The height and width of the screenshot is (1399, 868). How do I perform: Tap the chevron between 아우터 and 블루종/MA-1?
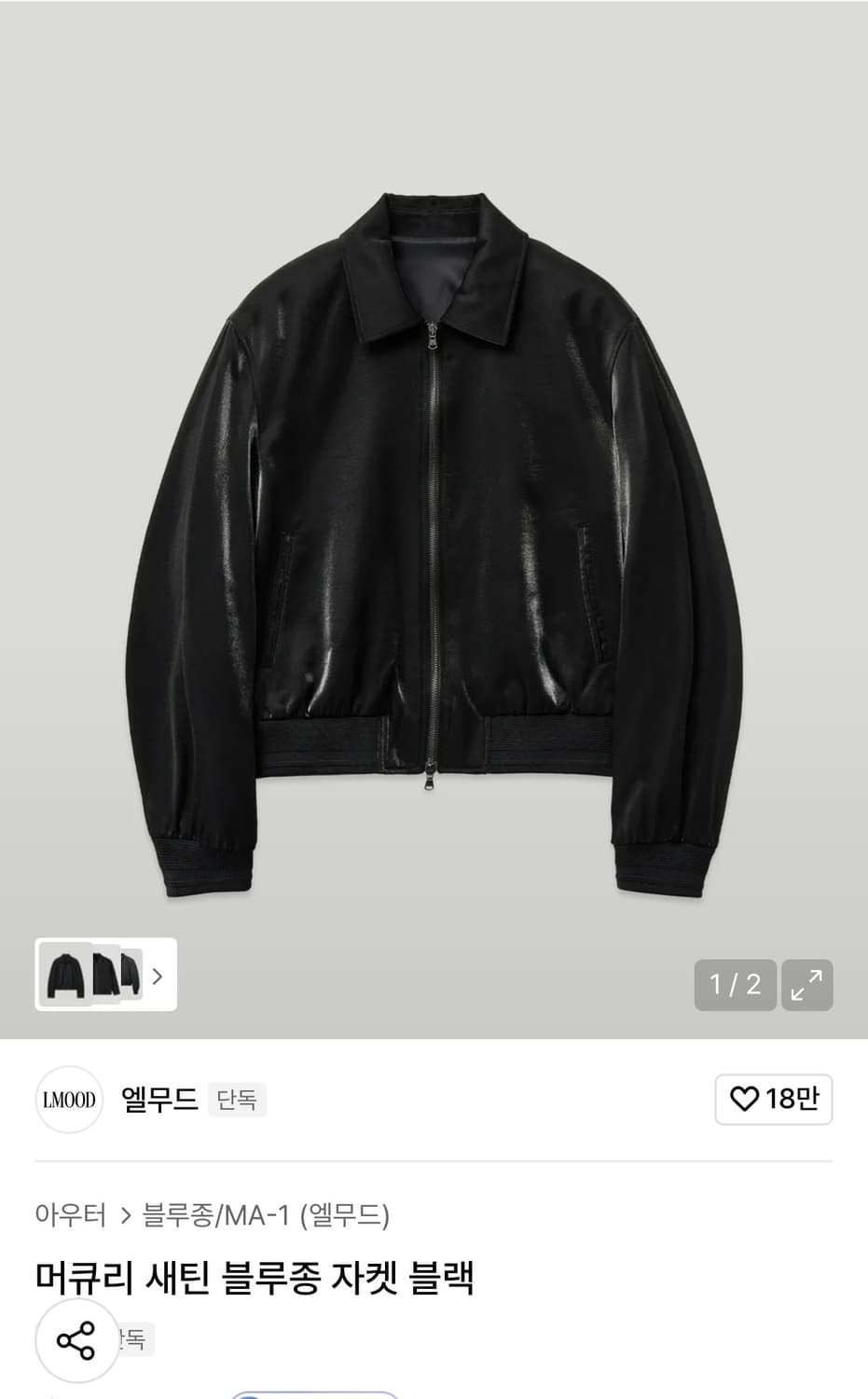(125, 1216)
